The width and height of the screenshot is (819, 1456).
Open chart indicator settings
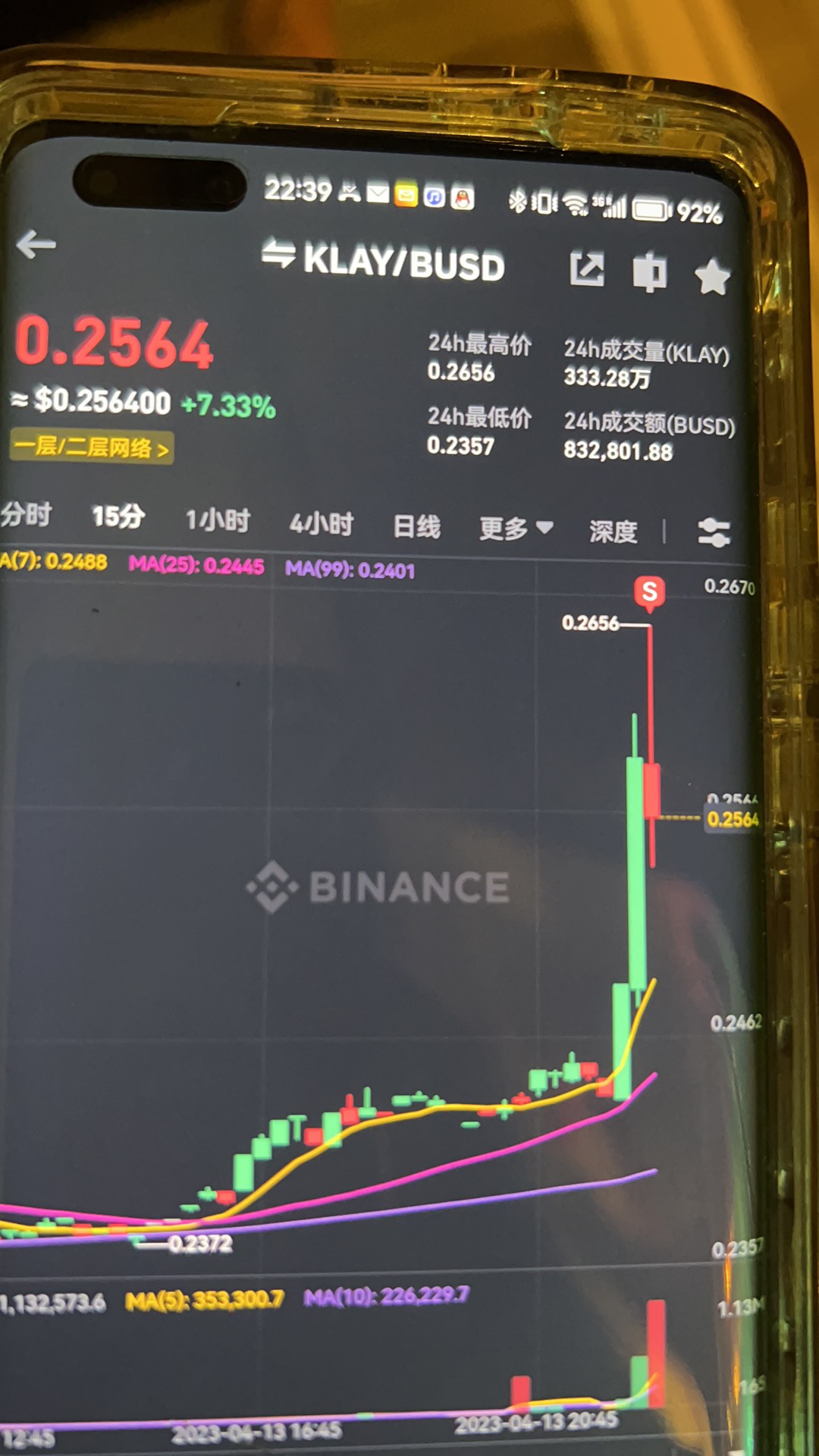714,533
